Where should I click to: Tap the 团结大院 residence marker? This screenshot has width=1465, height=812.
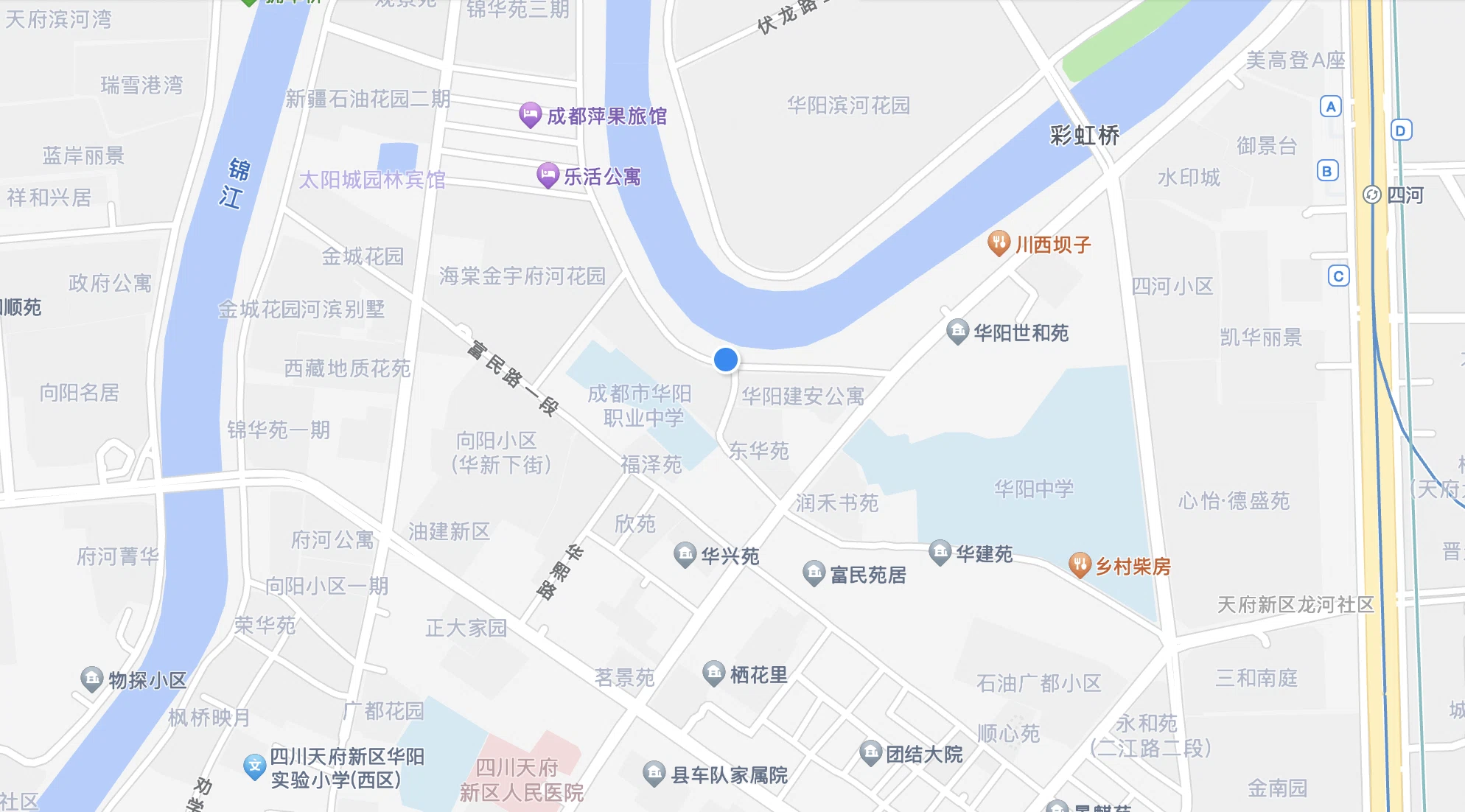(x=871, y=752)
